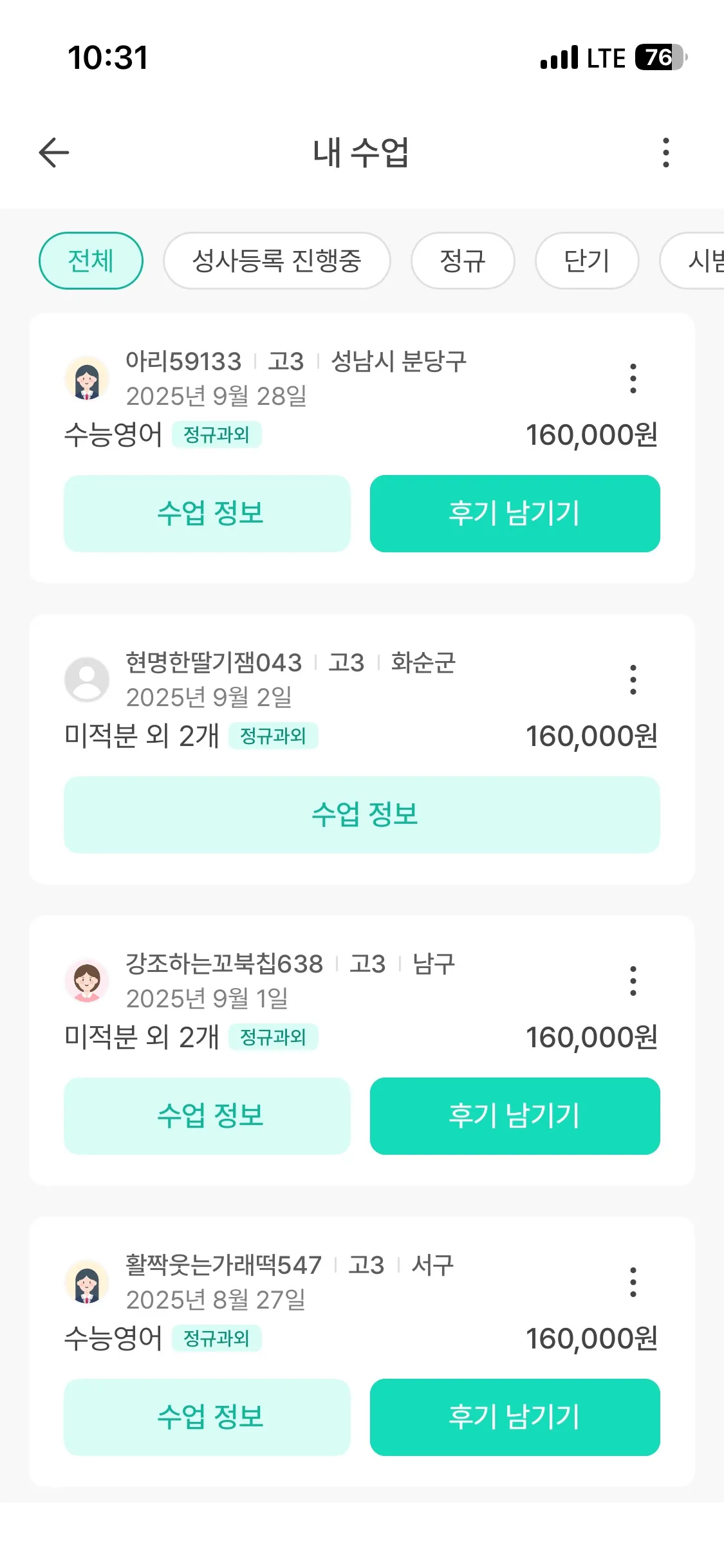Open 수업 정보 for 활짝웃는가래떡547's class

pos(207,1417)
